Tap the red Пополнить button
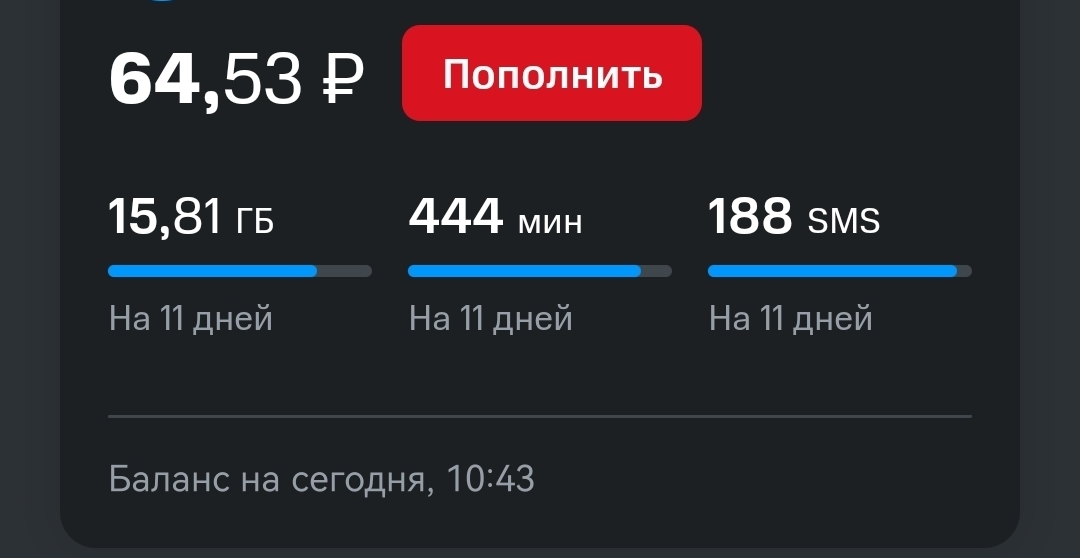The image size is (1080, 558). tap(551, 73)
